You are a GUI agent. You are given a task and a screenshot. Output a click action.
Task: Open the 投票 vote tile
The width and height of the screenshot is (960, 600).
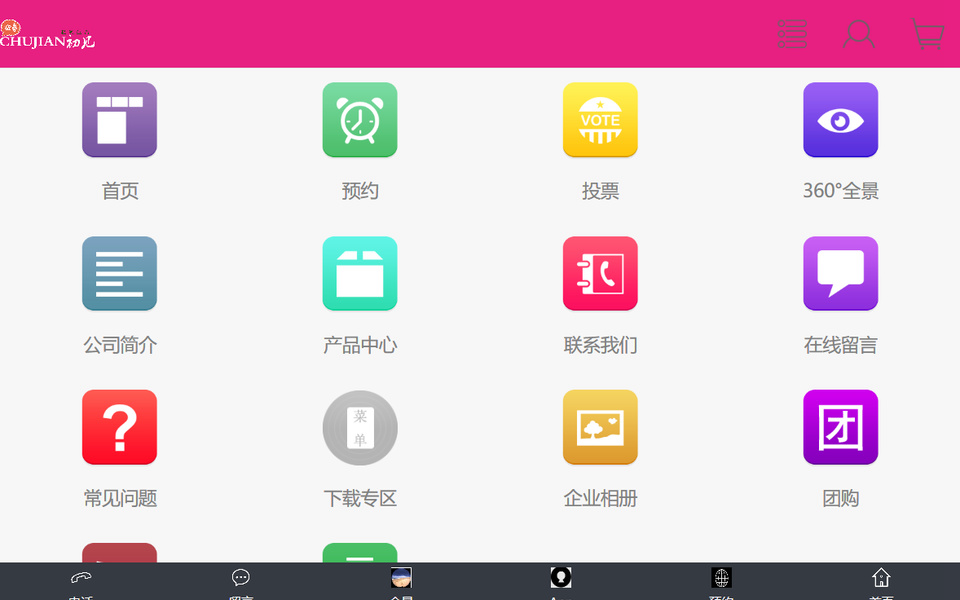(x=600, y=120)
